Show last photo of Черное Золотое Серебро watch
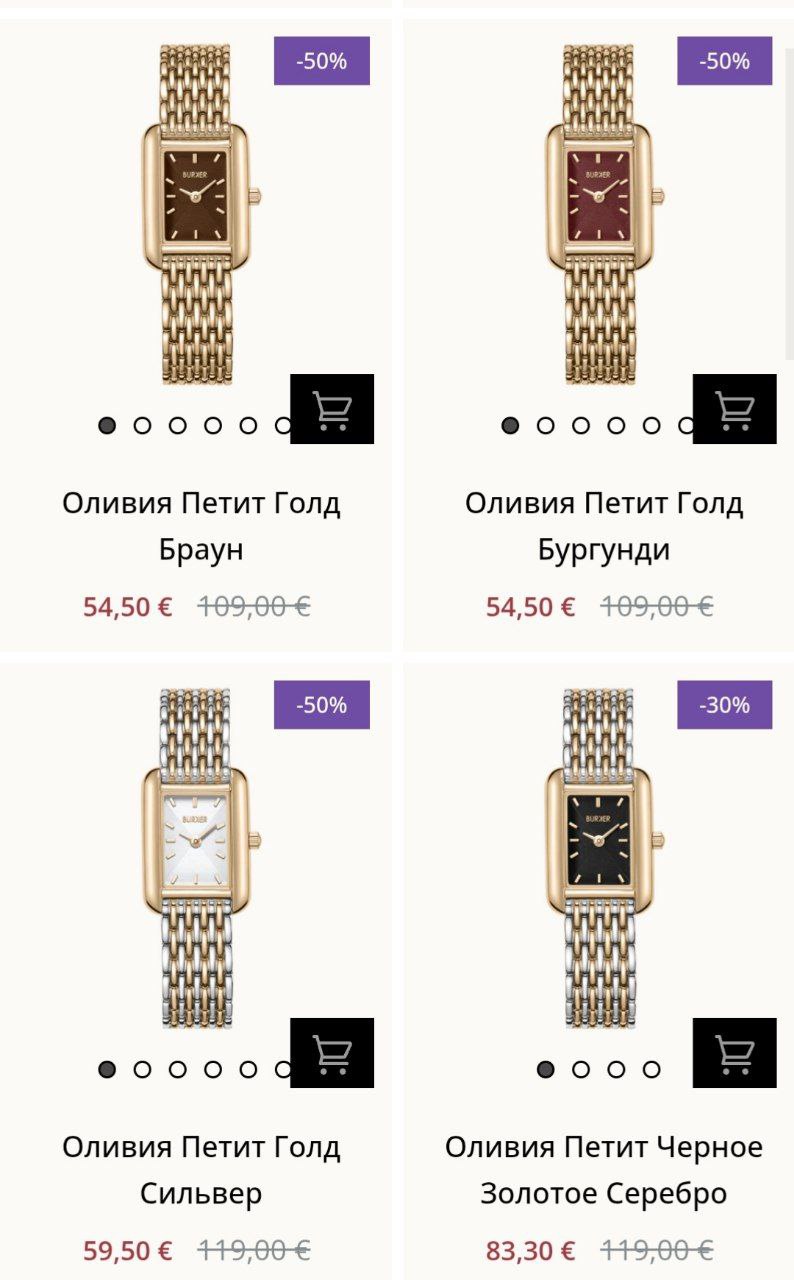Screen dimensions: 794x1280 pyautogui.click(x=652, y=1070)
